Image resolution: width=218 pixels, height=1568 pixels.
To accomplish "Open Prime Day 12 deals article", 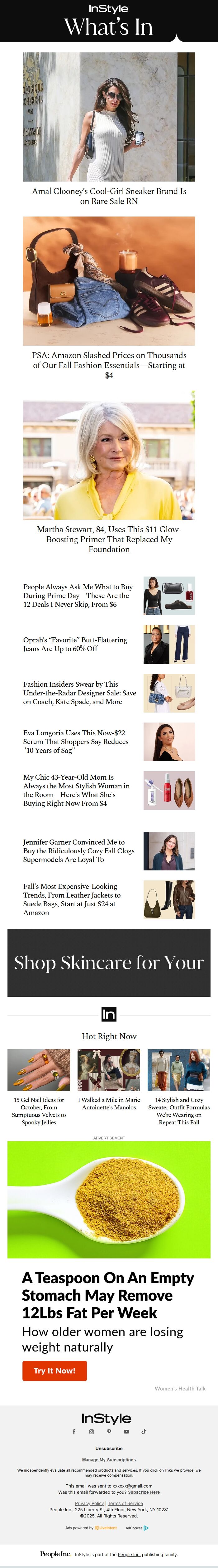I will point(78,595).
